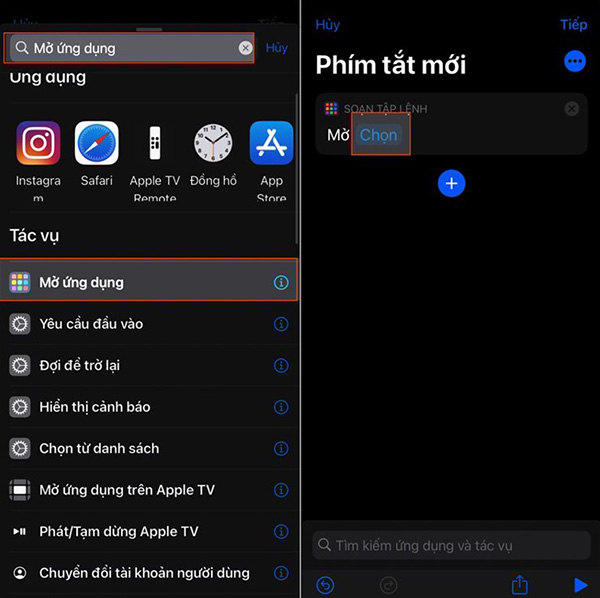Pick the App Store icon
The width and height of the screenshot is (600, 598).
point(271,144)
